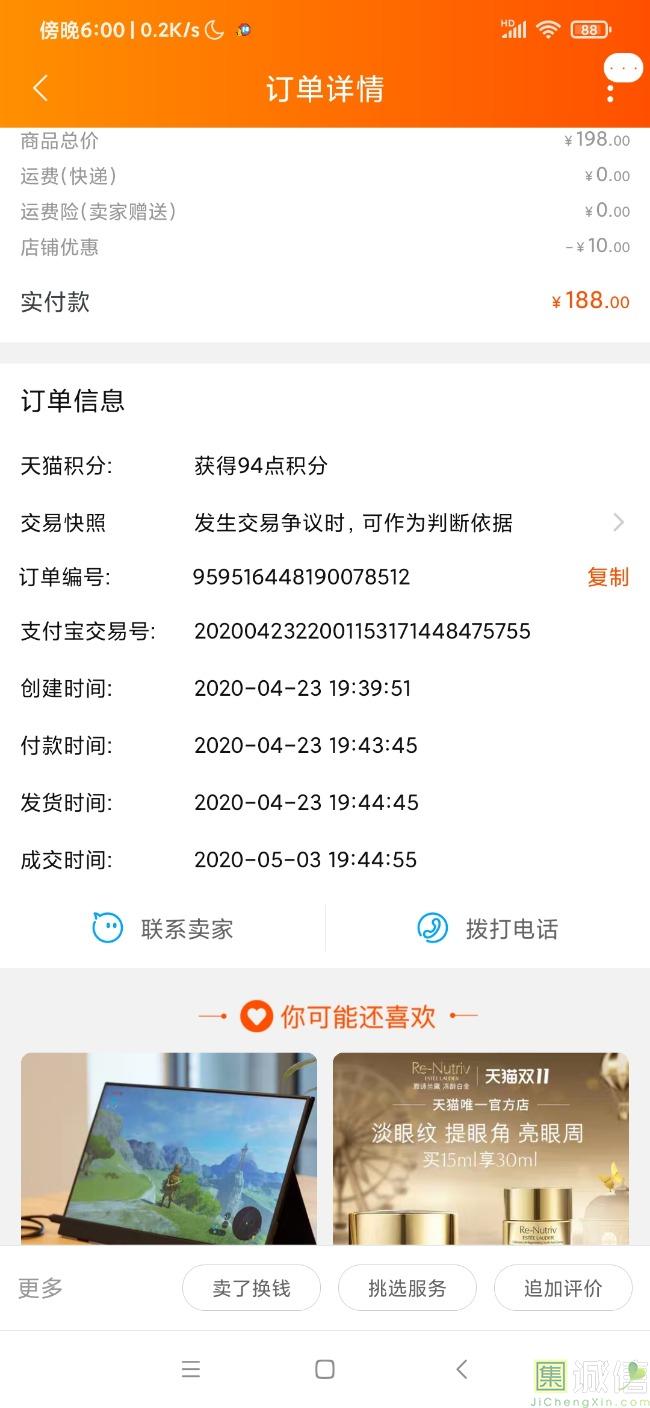The width and height of the screenshot is (650, 1408).
Task: Go to the system home screen
Action: [x=325, y=1370]
